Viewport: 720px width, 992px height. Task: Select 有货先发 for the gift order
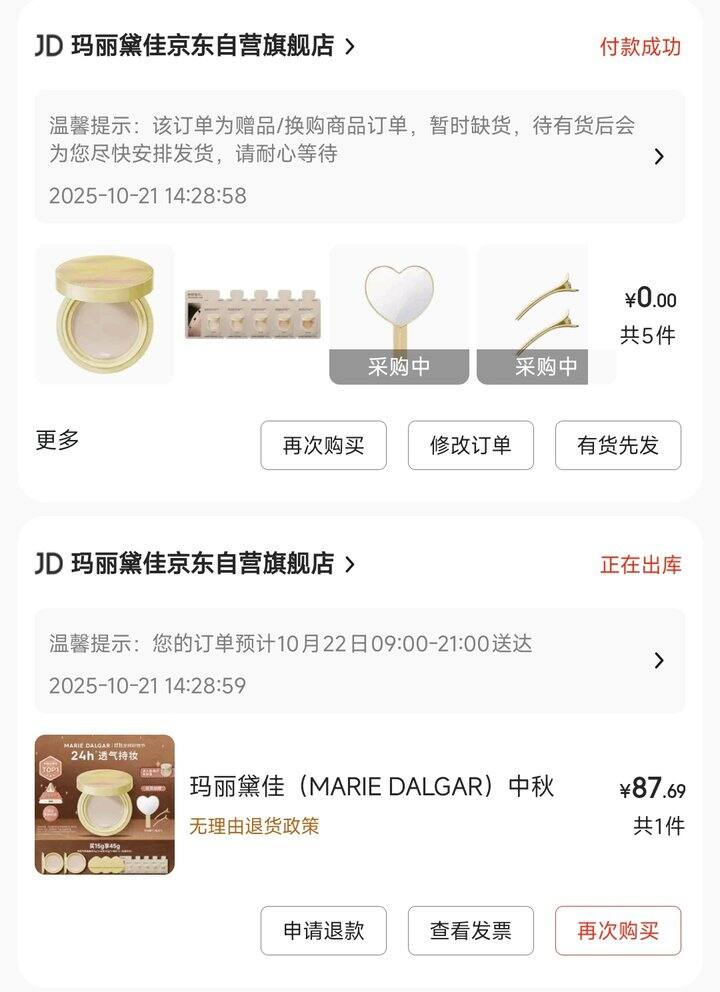tap(618, 445)
